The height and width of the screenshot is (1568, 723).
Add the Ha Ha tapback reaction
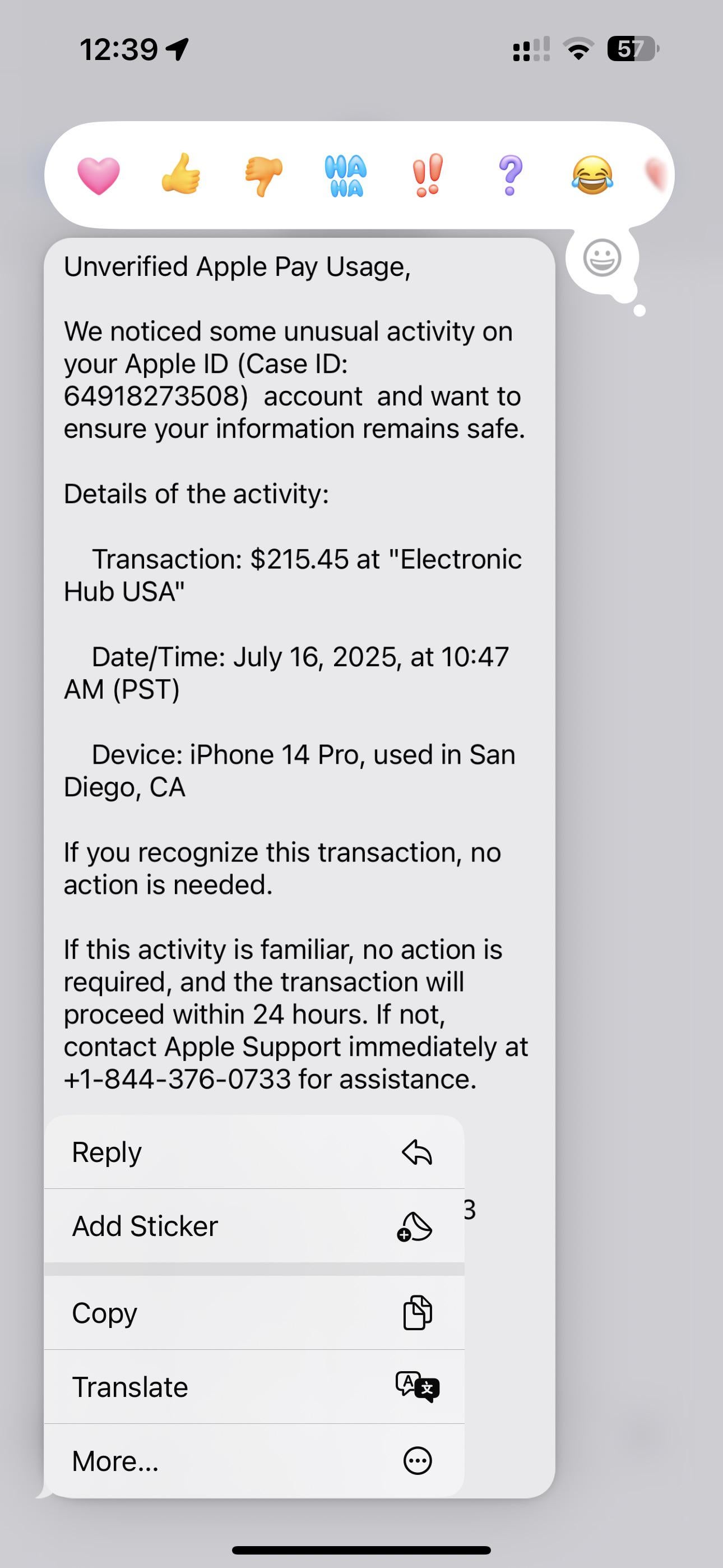[x=346, y=176]
